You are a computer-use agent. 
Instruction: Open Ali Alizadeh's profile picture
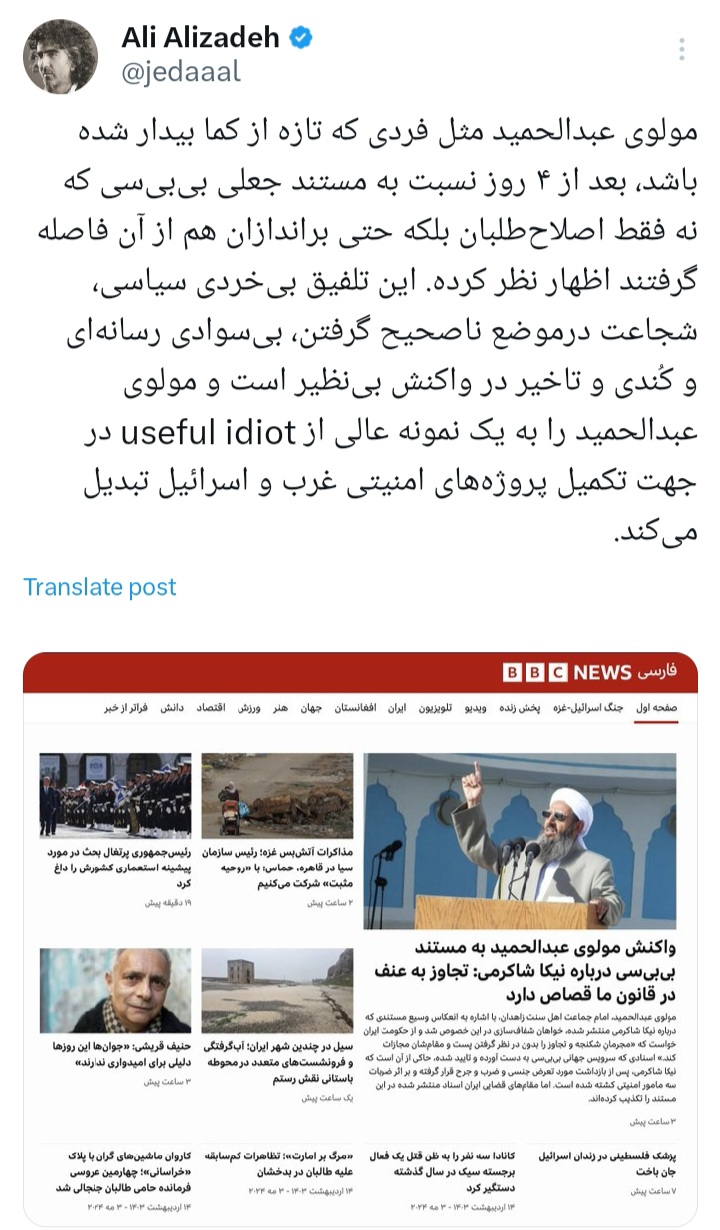tap(60, 56)
